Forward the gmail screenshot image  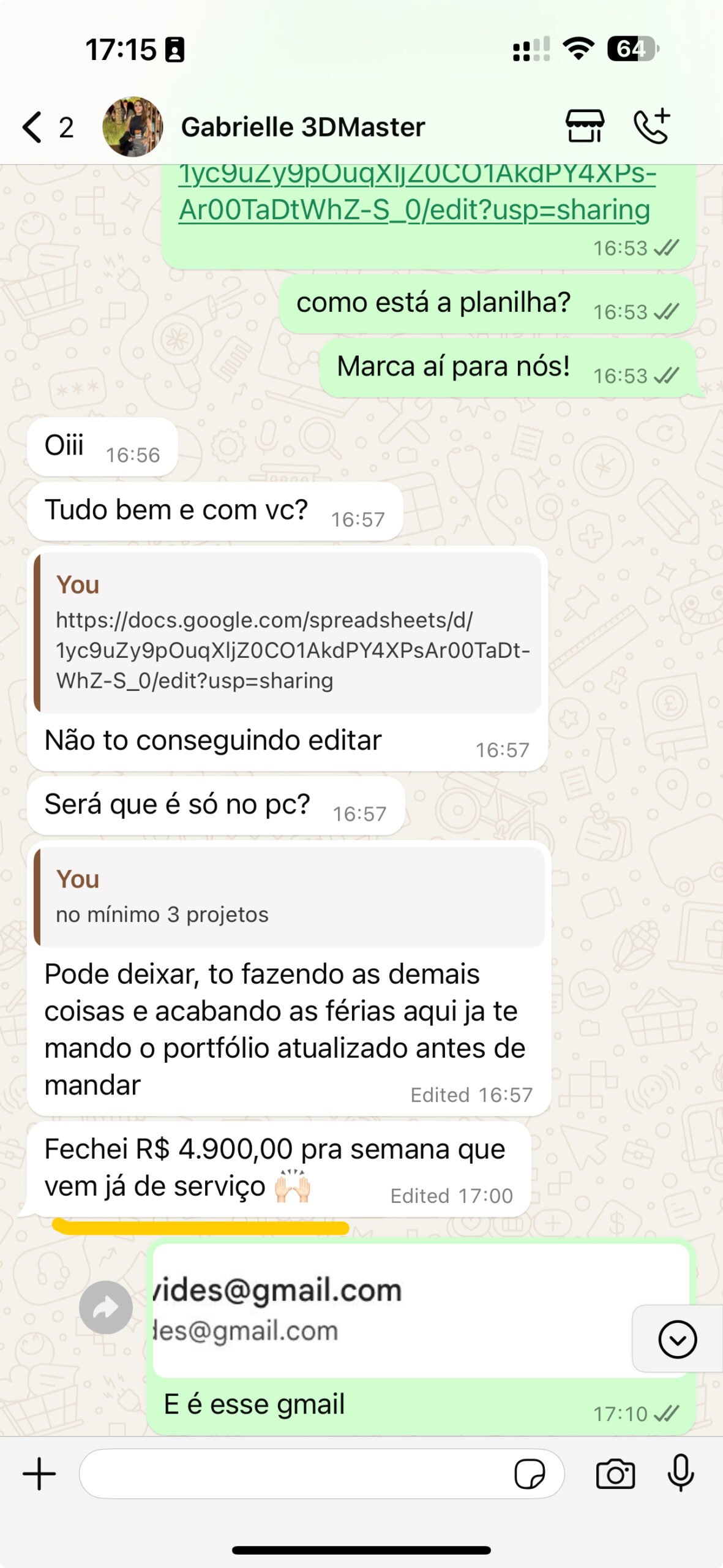pos(106,1307)
